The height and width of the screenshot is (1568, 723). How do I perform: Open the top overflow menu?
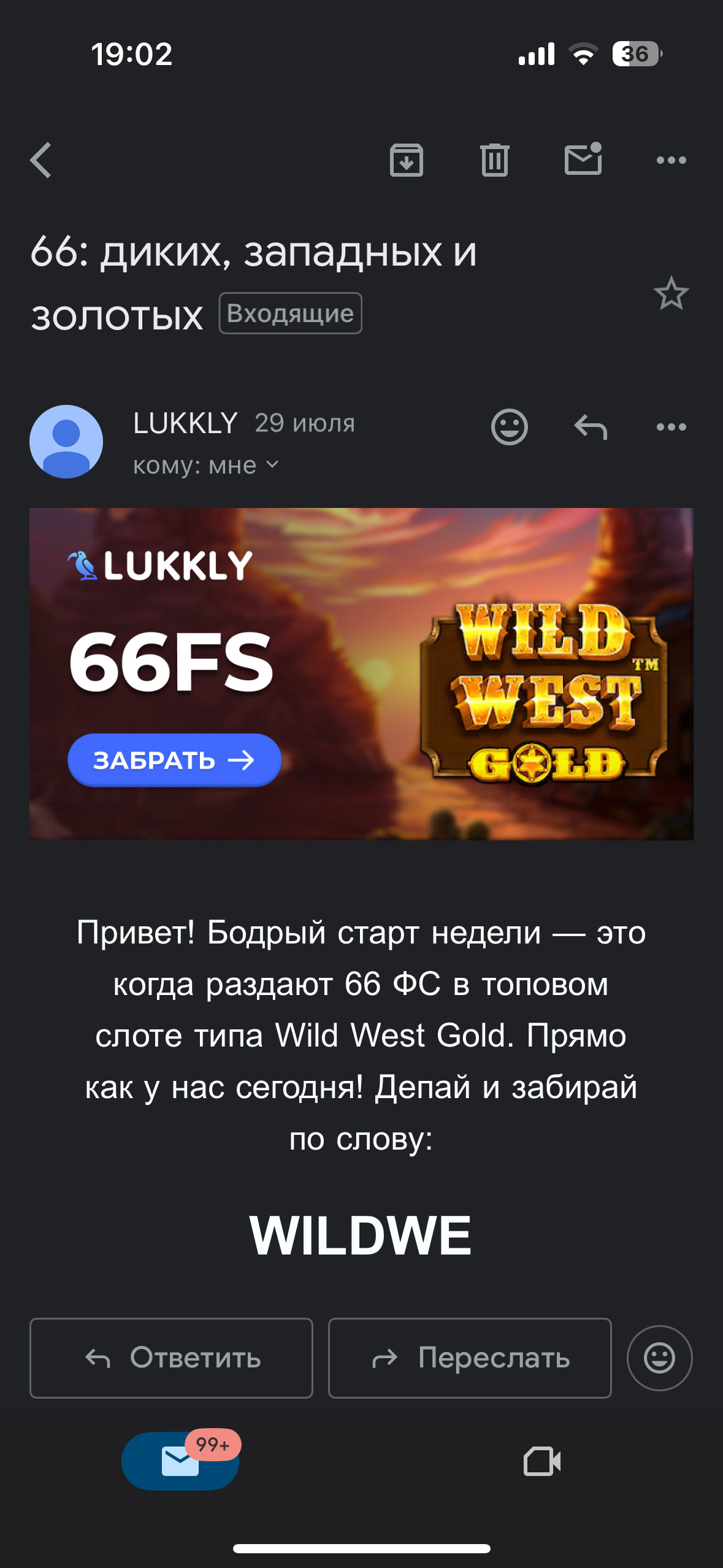click(x=671, y=160)
